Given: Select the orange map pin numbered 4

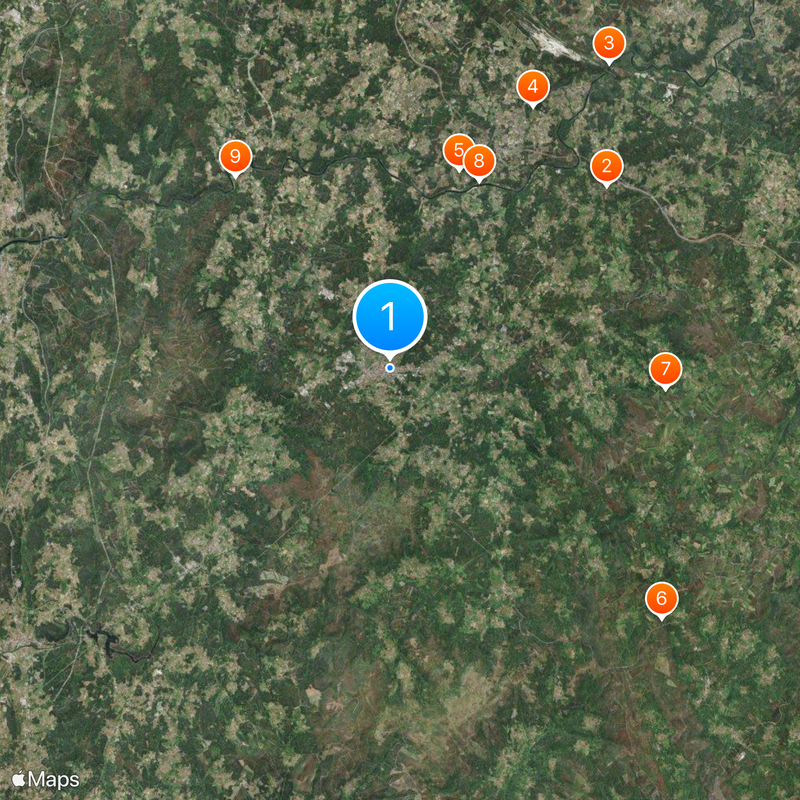Looking at the screenshot, I should click(x=533, y=87).
